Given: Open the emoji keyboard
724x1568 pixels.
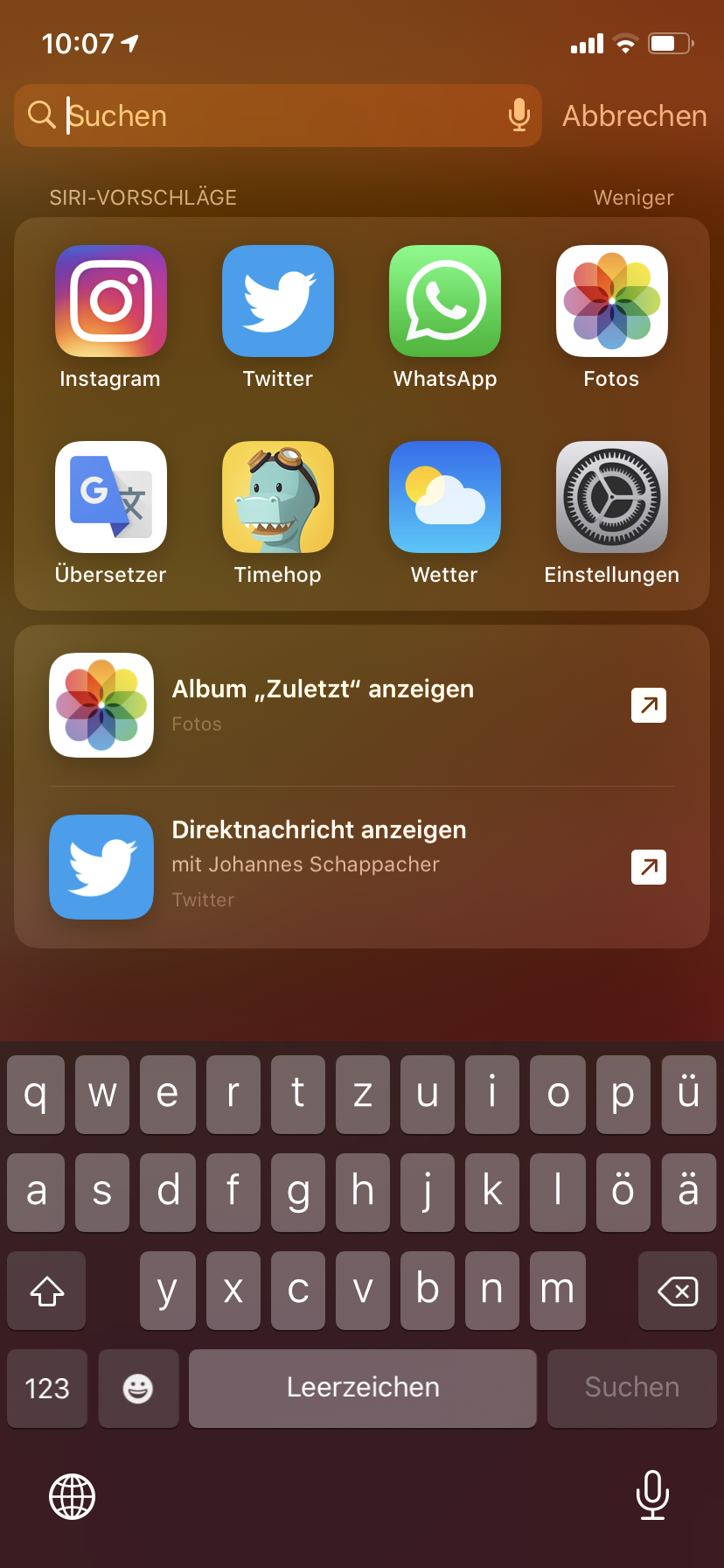Looking at the screenshot, I should pyautogui.click(x=138, y=1389).
